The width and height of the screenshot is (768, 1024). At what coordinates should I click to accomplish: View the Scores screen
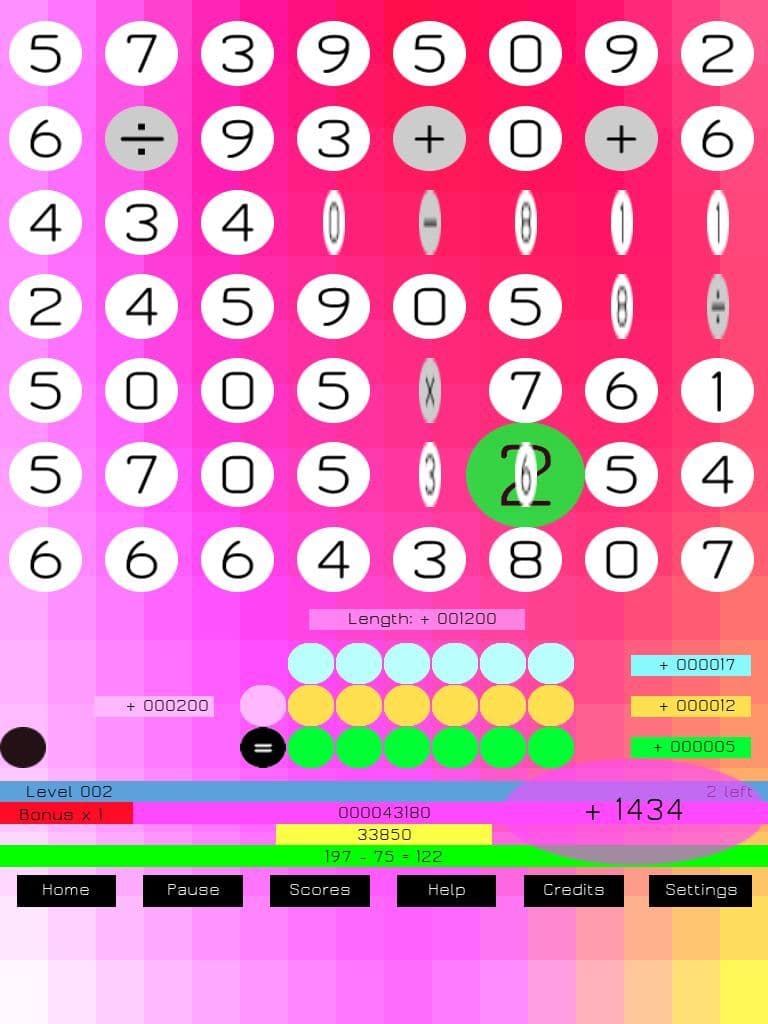point(319,890)
